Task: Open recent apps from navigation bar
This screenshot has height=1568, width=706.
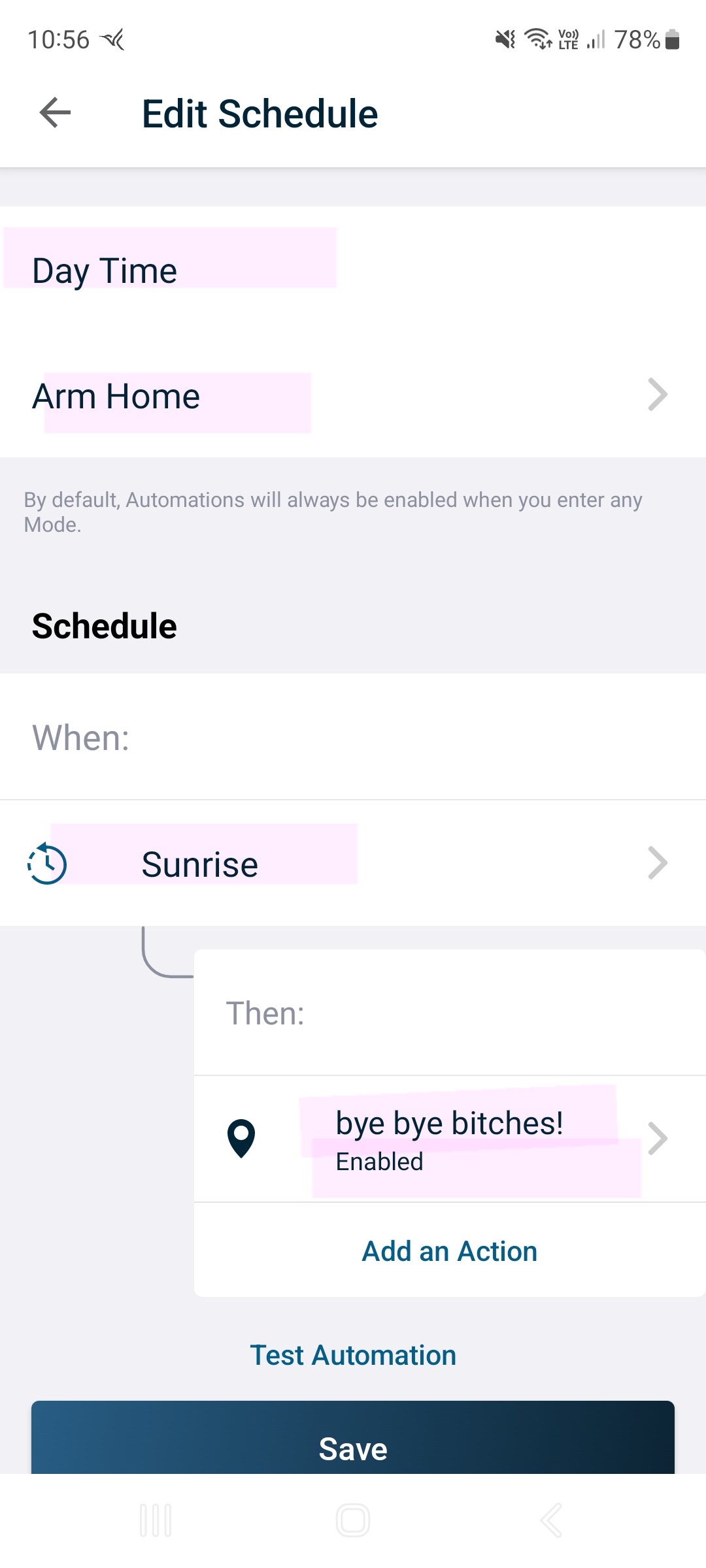Action: click(156, 1520)
